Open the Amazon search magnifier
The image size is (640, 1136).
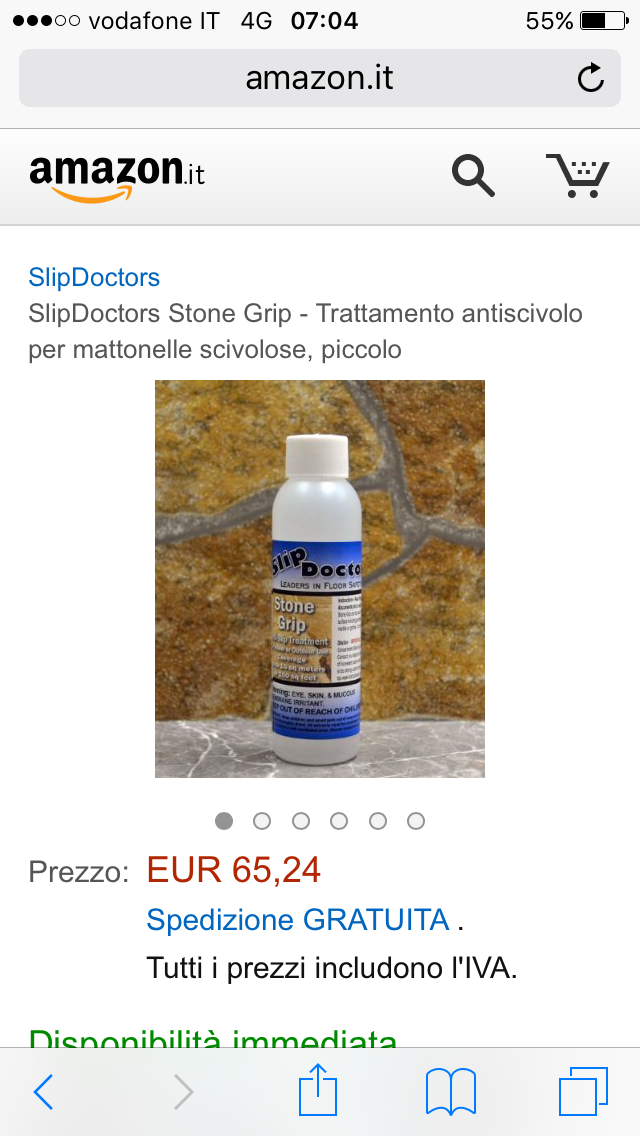[473, 176]
